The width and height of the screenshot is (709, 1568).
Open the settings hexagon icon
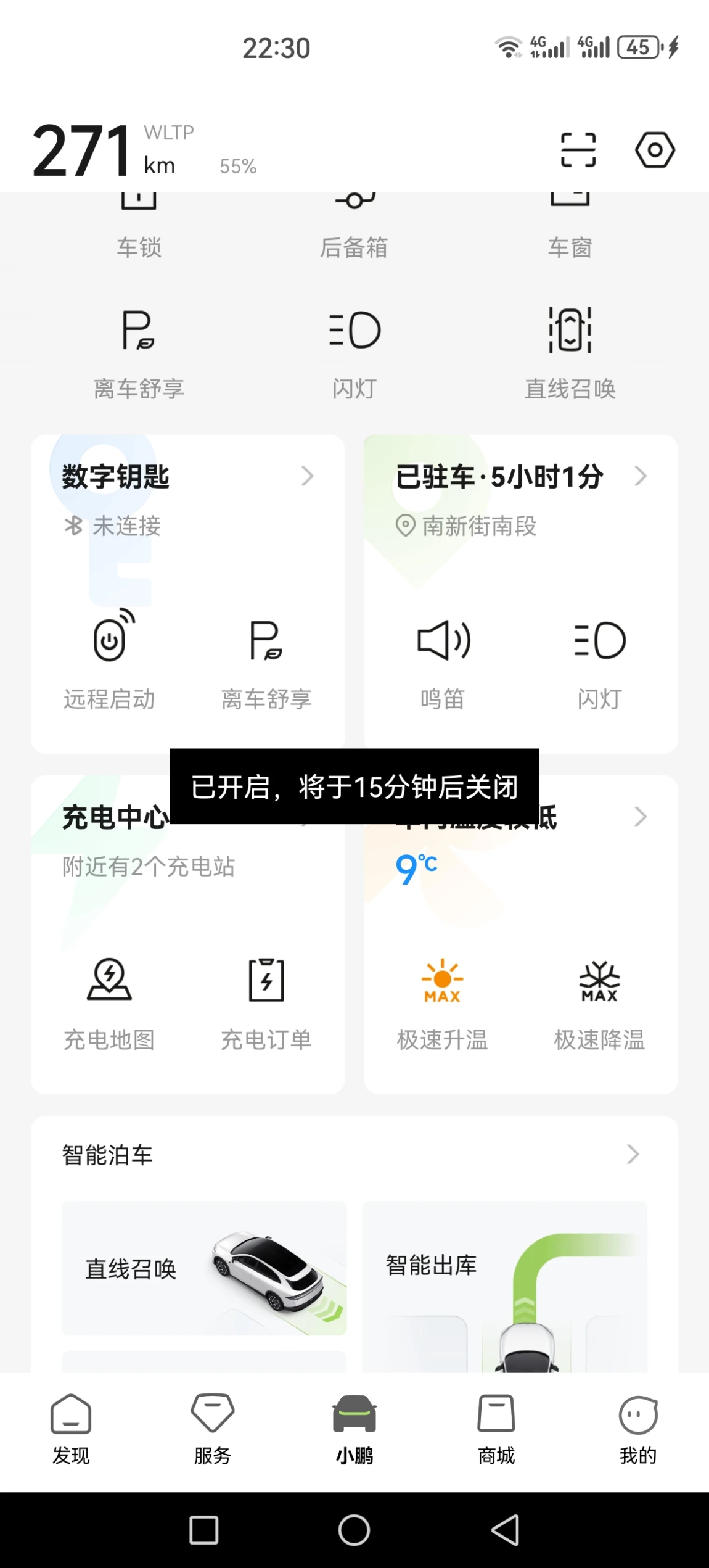tap(655, 150)
